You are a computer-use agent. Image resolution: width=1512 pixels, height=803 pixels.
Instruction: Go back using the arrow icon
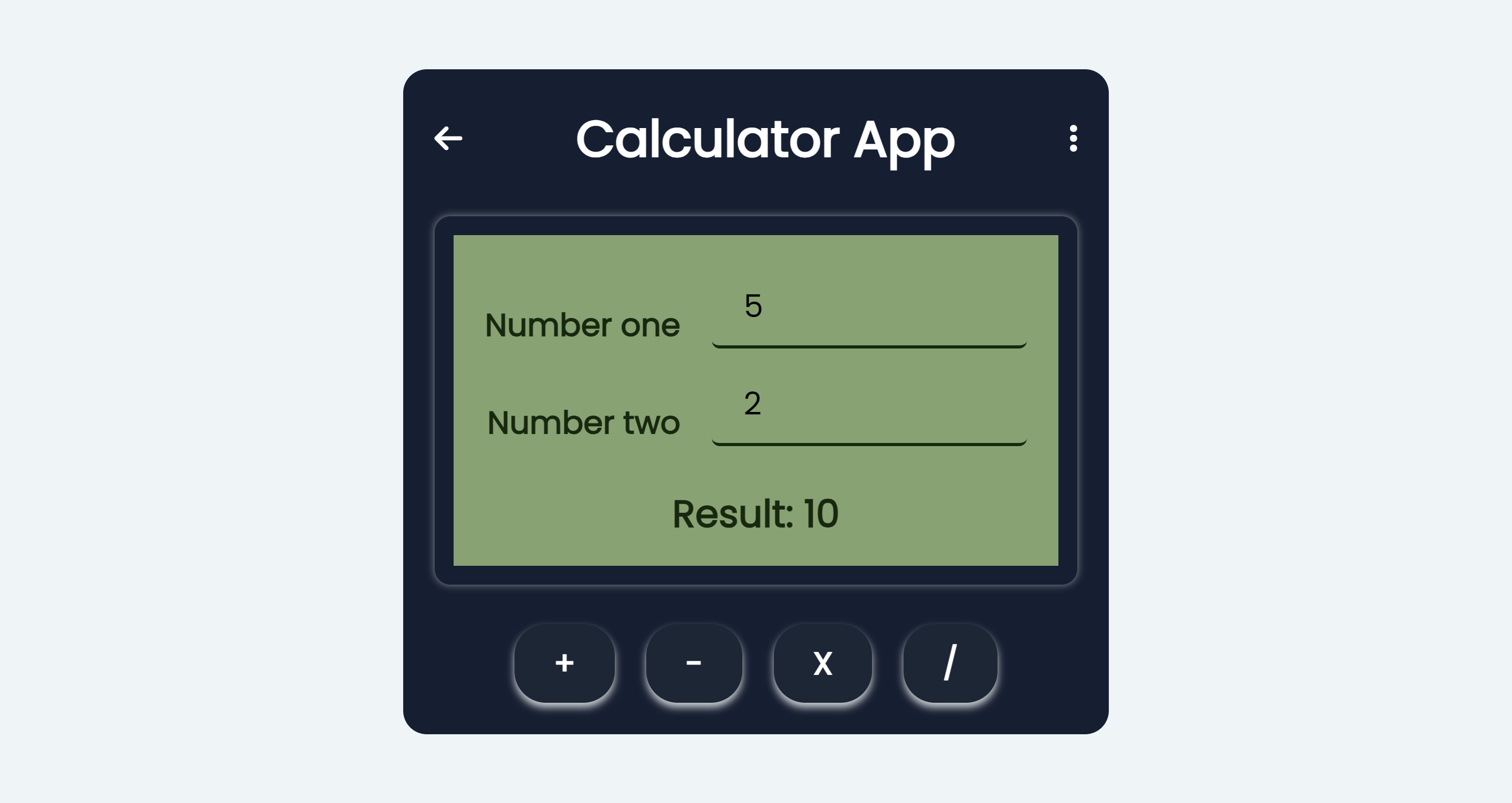(x=448, y=139)
